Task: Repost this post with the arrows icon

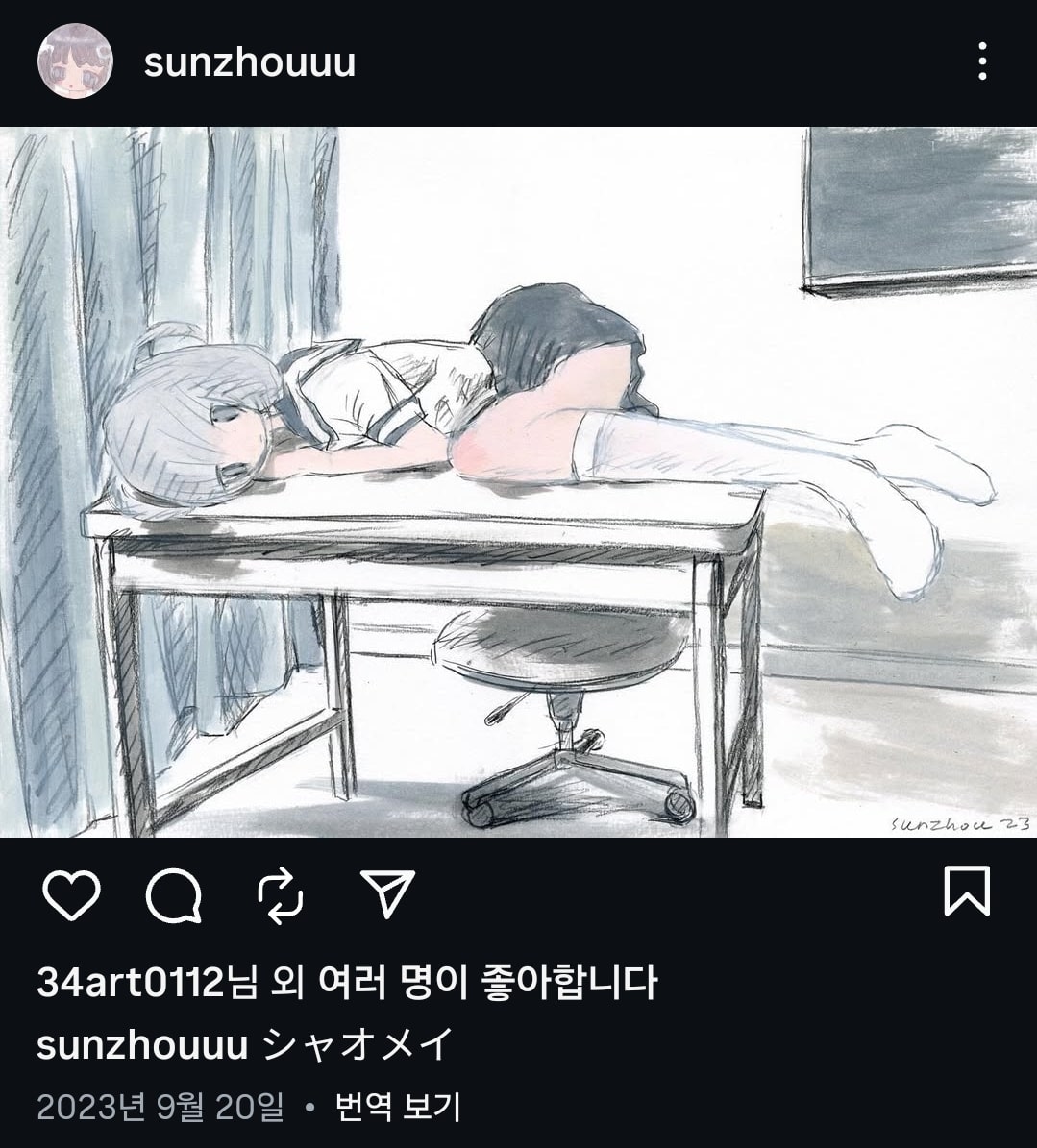Action: point(281,895)
